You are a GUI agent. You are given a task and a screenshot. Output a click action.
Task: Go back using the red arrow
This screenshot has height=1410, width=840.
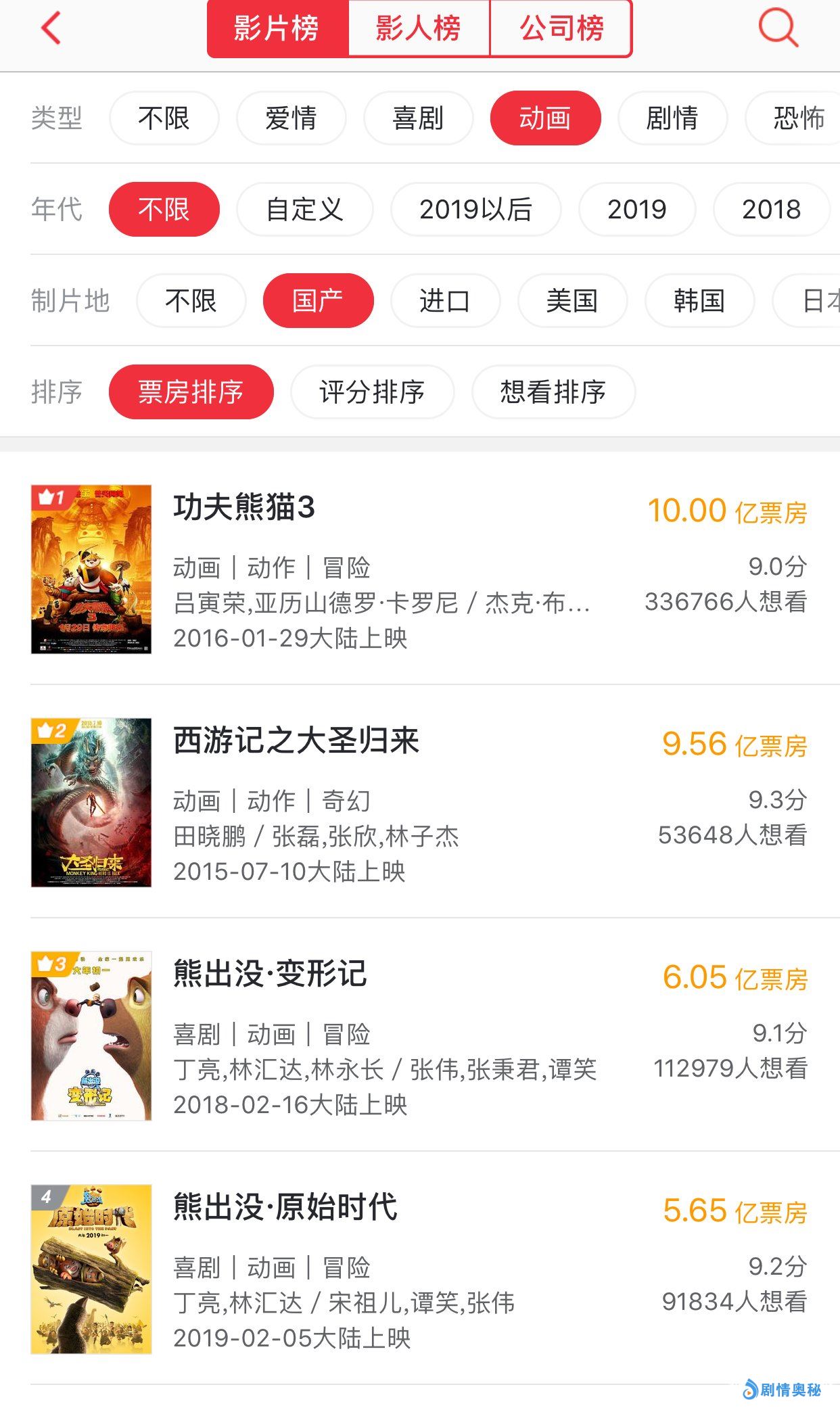(51, 28)
